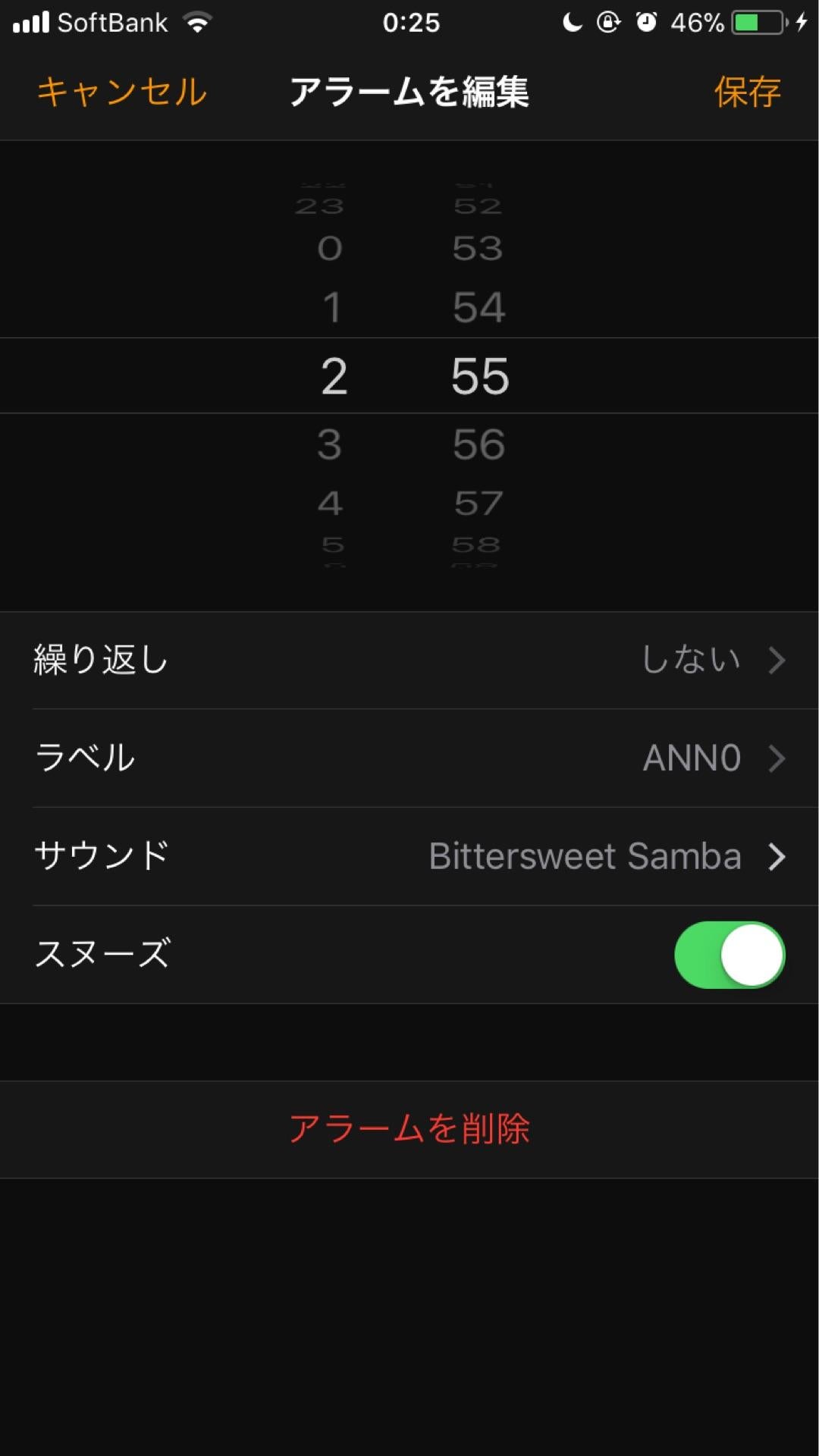This screenshot has width=819, height=1456.
Task: Tap キャンセル to discard alarm edits
Action: pyautogui.click(x=121, y=92)
